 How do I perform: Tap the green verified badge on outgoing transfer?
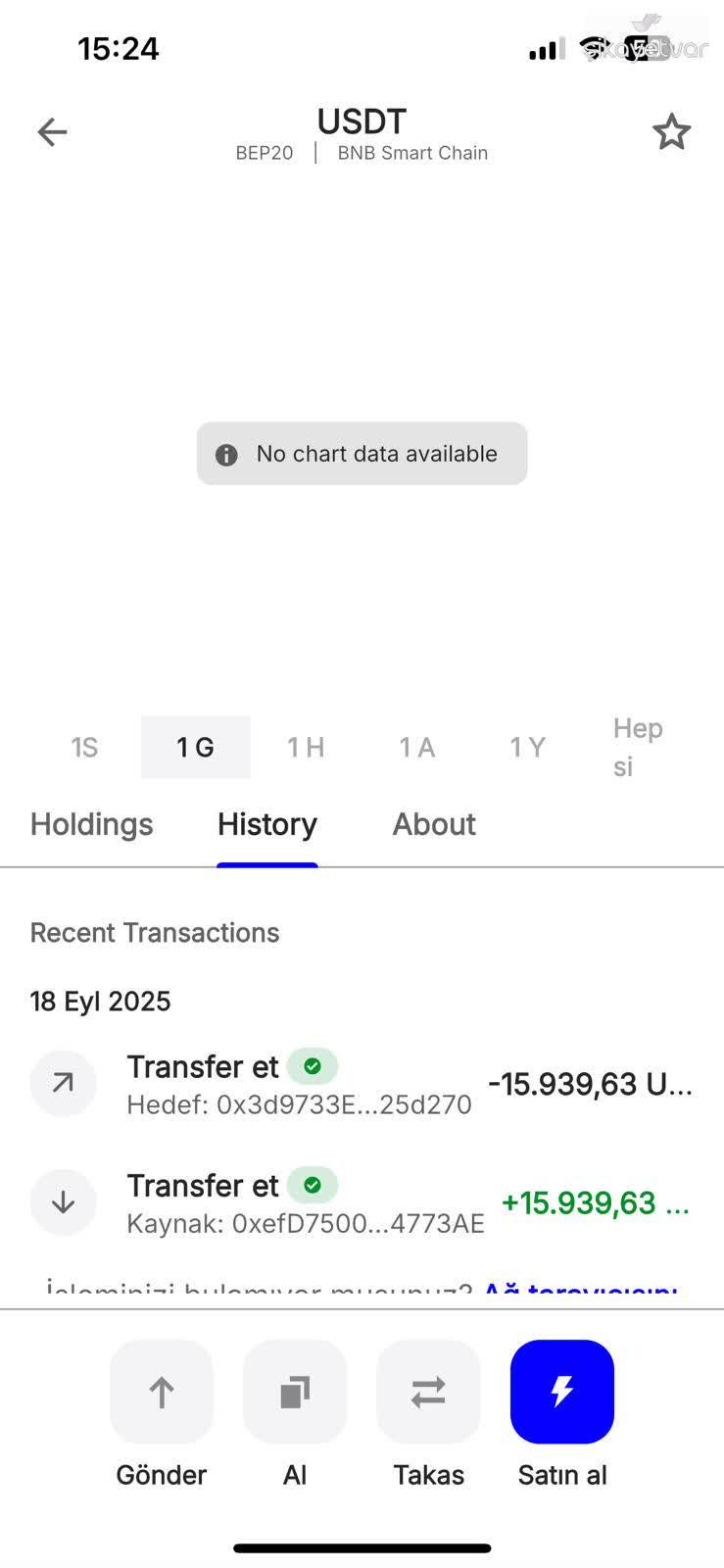(313, 1066)
